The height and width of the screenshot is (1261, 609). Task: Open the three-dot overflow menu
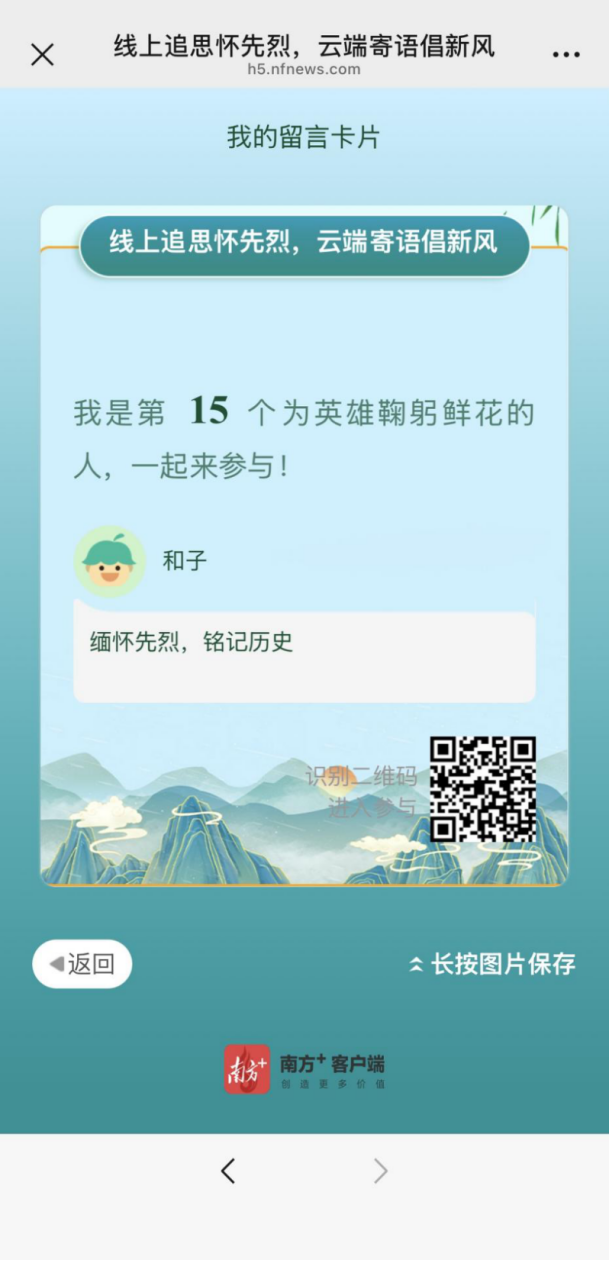[566, 55]
